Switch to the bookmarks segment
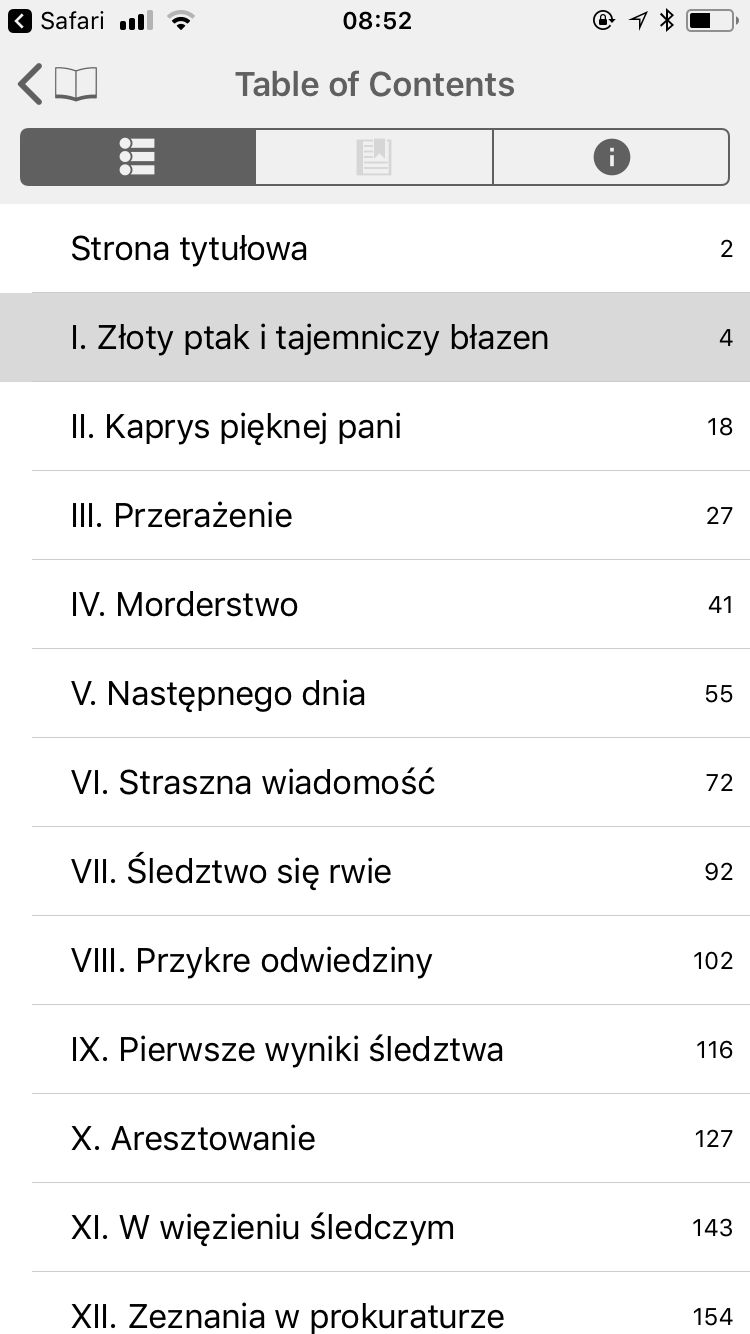This screenshot has height=1334, width=750. [374, 157]
